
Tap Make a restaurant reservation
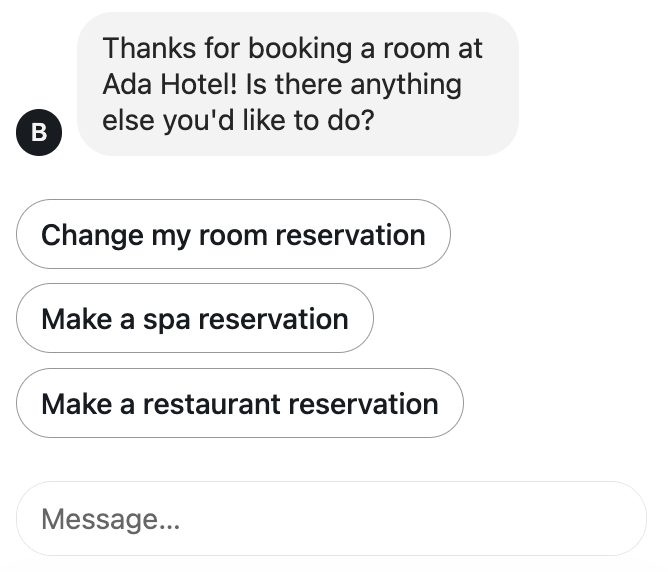pyautogui.click(x=240, y=404)
